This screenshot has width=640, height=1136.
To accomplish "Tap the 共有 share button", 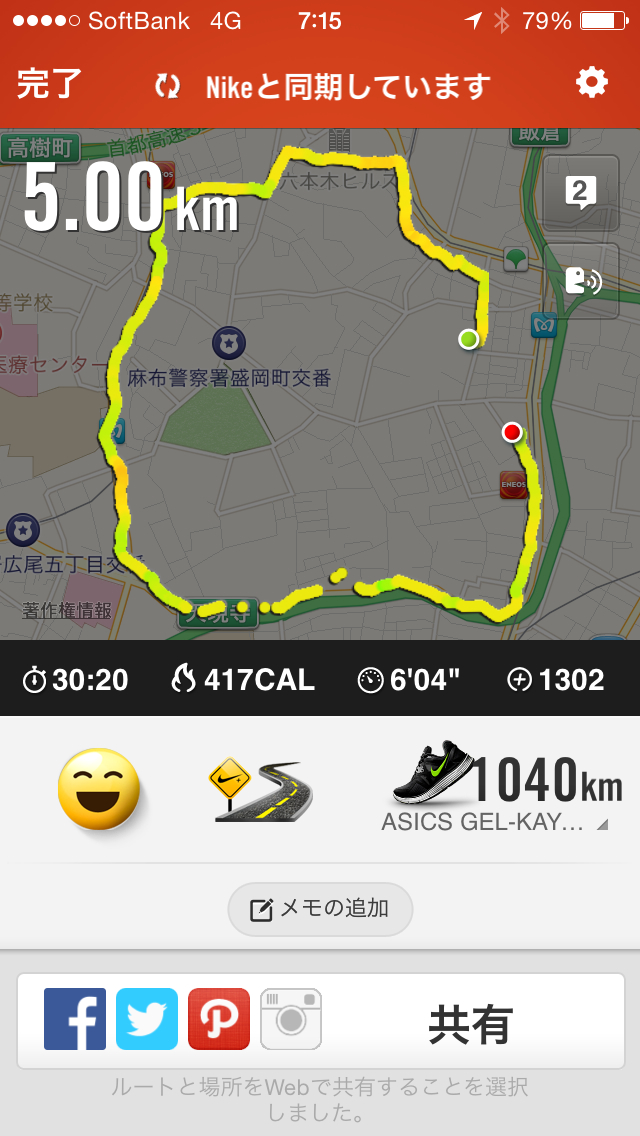I will coord(470,1024).
